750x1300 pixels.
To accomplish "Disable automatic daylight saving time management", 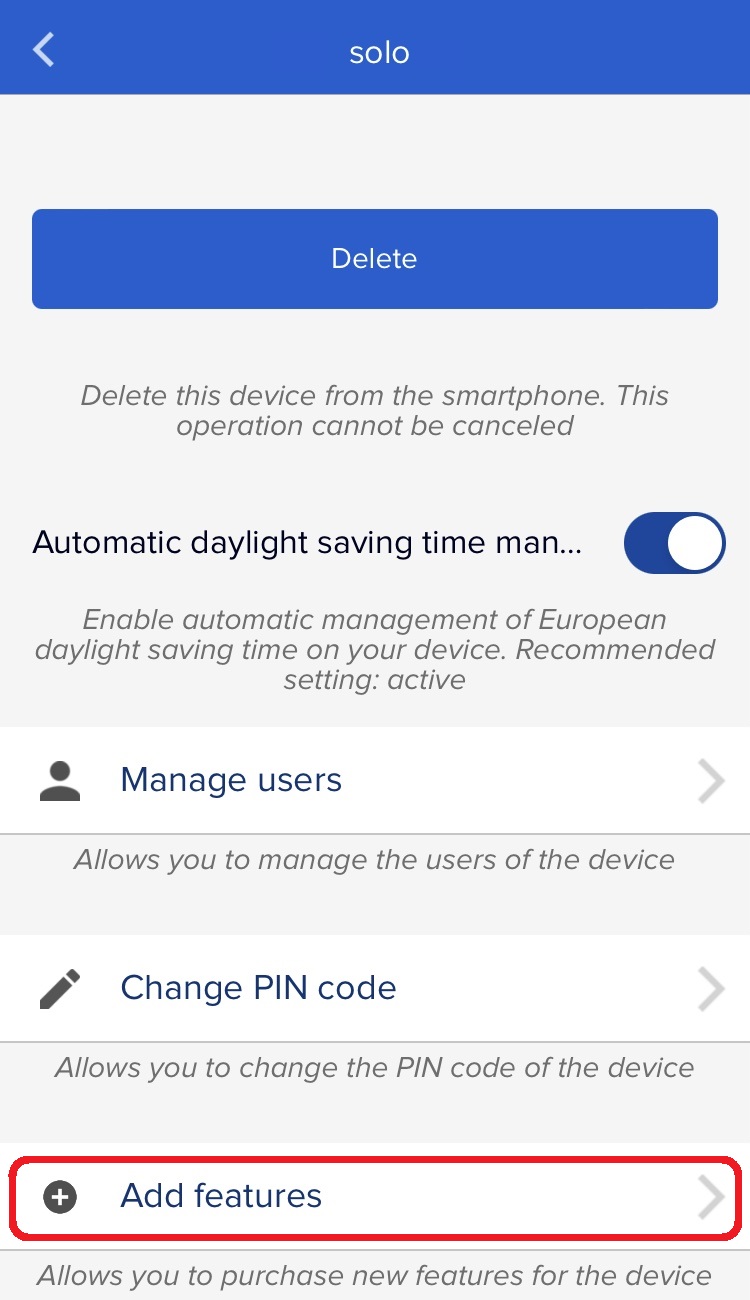I will [674, 543].
